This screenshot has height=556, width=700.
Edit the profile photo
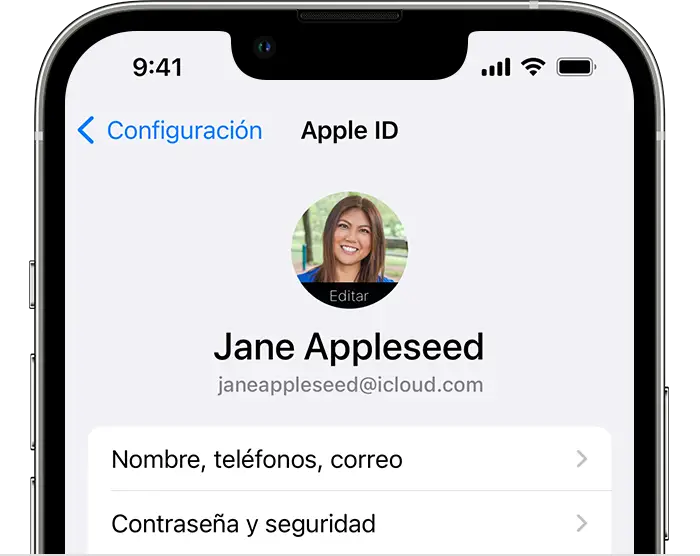[349, 295]
